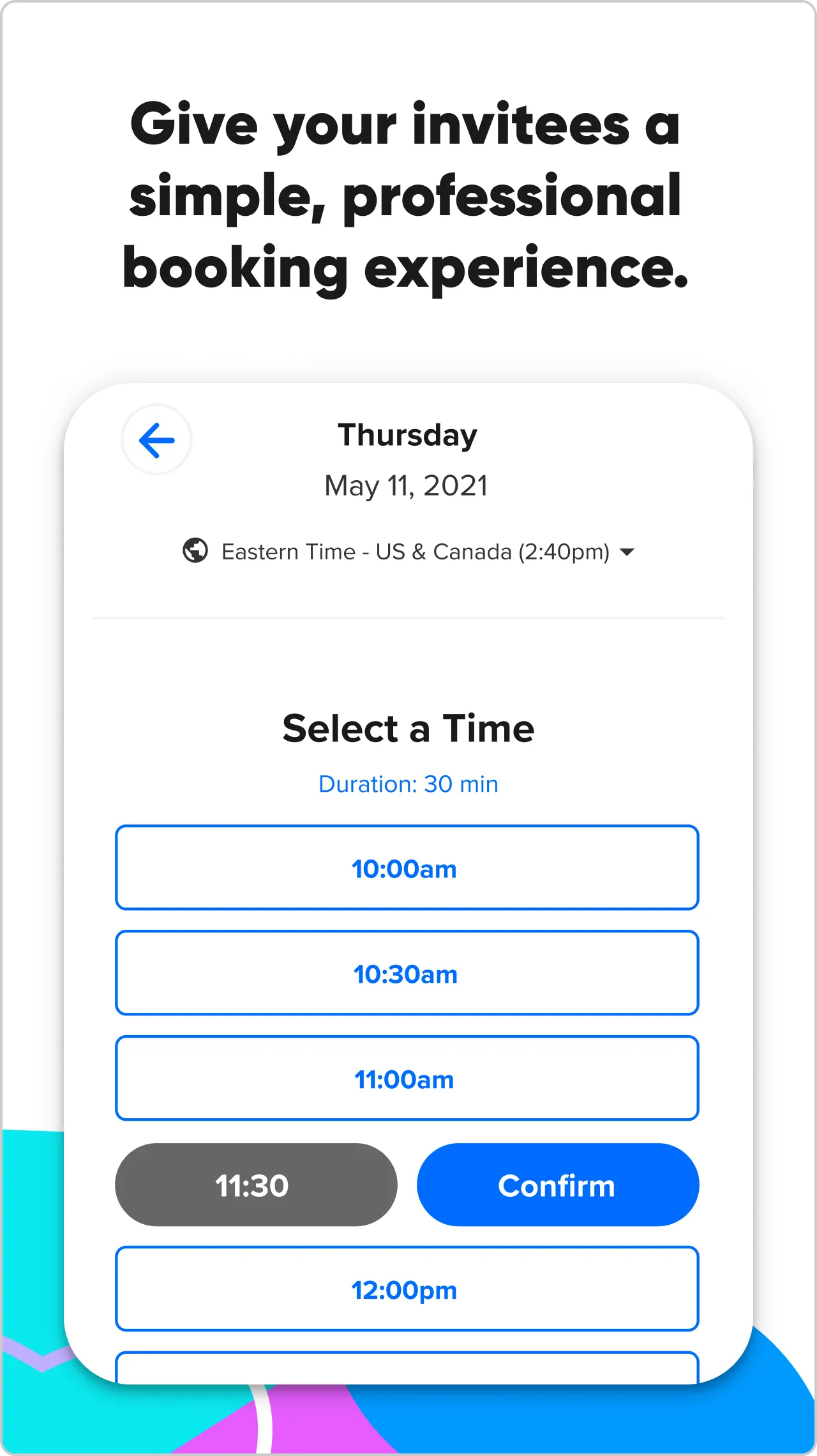The width and height of the screenshot is (817, 1456).
Task: Deselect the highlighted 11:30 slot
Action: click(255, 1185)
